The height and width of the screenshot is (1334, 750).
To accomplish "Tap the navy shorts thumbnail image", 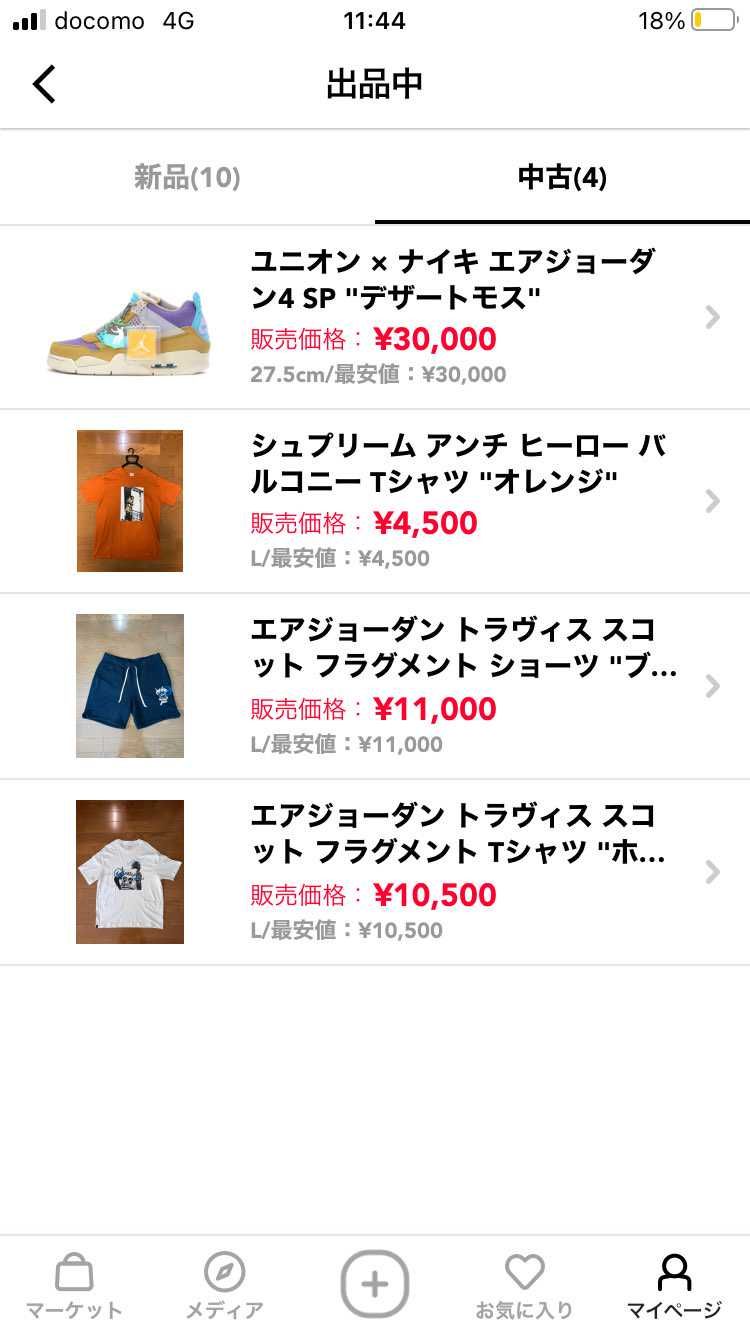I will click(130, 686).
